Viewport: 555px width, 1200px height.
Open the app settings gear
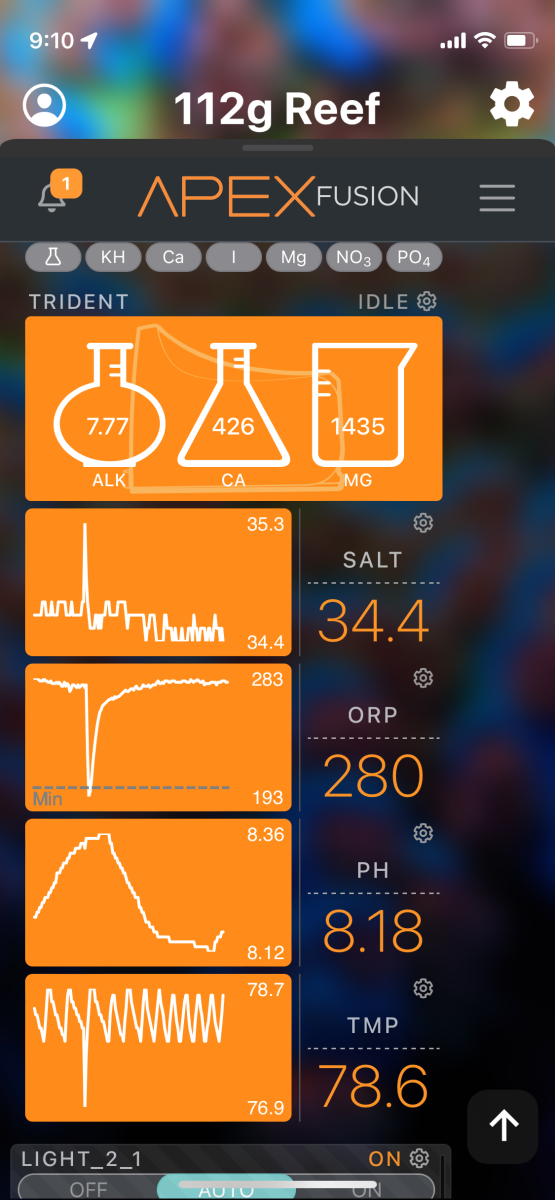[511, 104]
